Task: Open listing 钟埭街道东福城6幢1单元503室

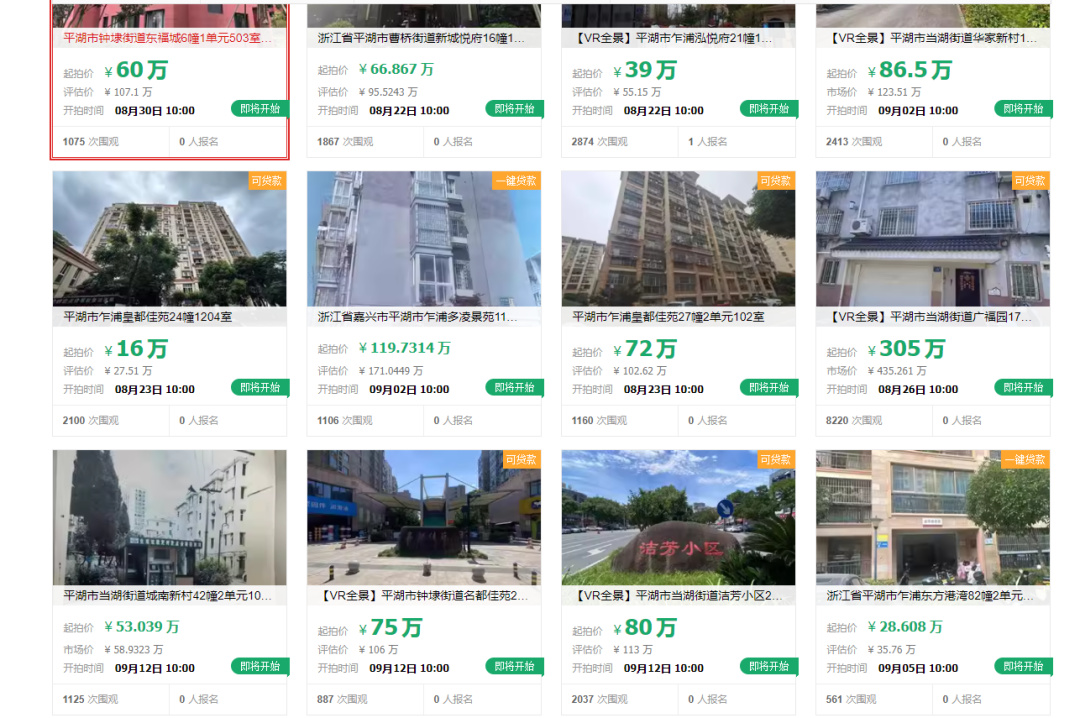Action: pyautogui.click(x=167, y=38)
